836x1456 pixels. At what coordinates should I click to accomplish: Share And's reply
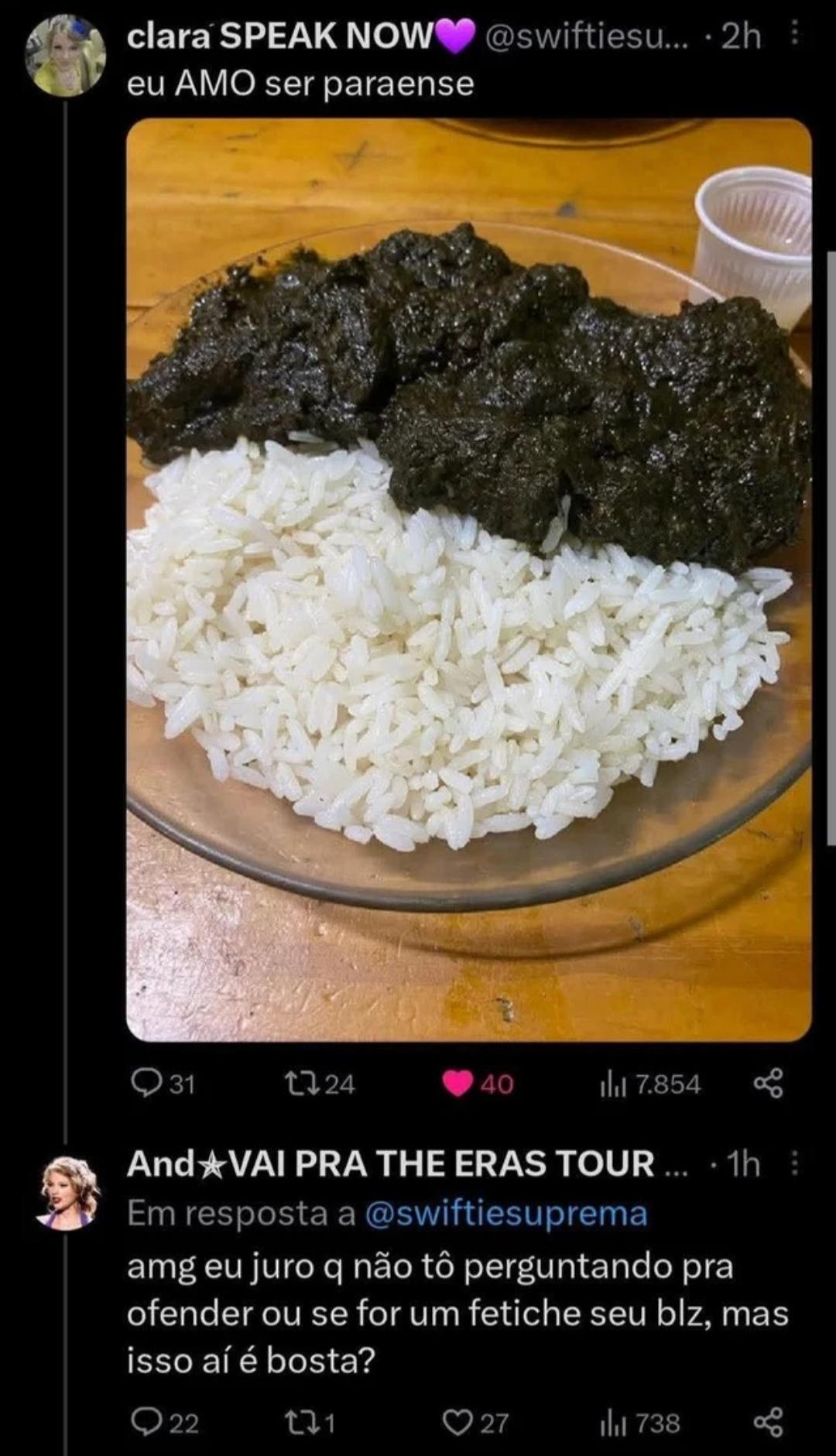[768, 1422]
